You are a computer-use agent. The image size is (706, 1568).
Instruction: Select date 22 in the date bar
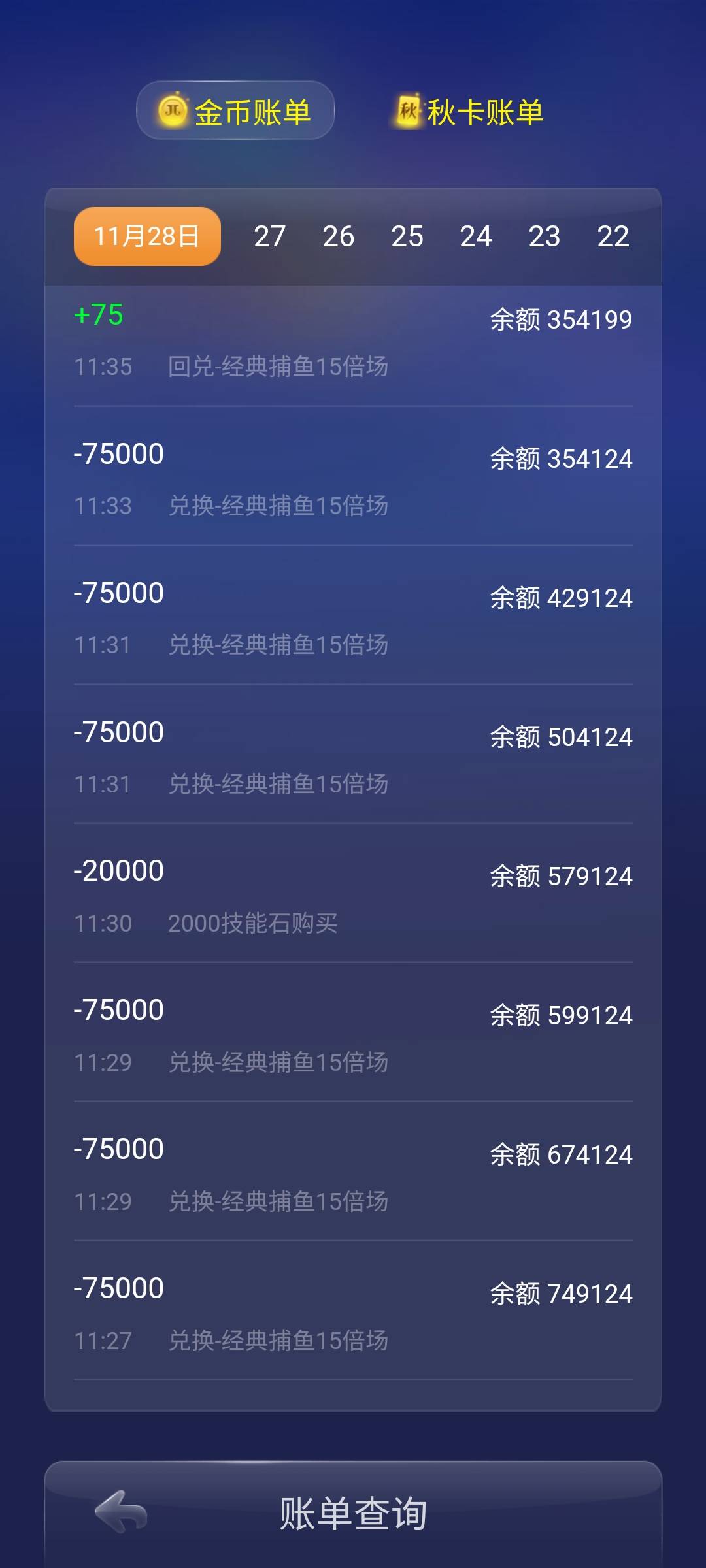614,237
